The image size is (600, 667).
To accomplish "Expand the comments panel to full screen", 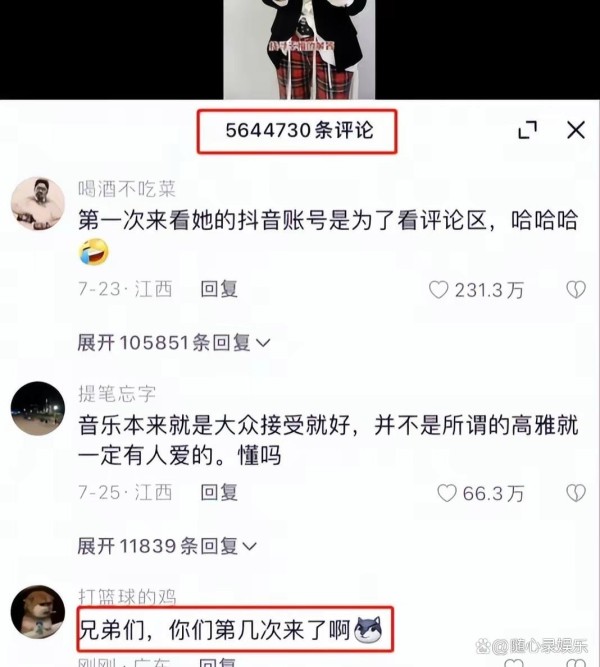I will (527, 130).
